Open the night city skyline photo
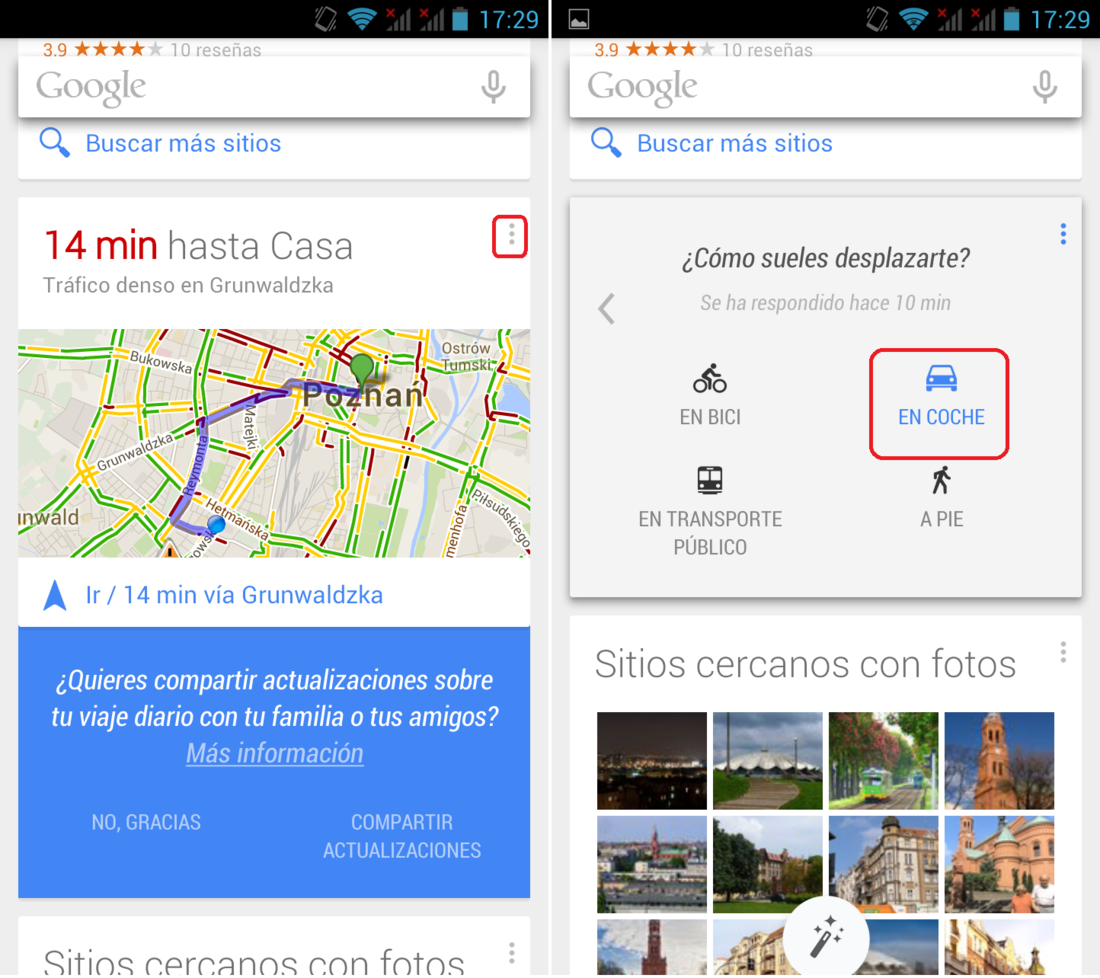The image size is (1100, 978). coord(651,760)
